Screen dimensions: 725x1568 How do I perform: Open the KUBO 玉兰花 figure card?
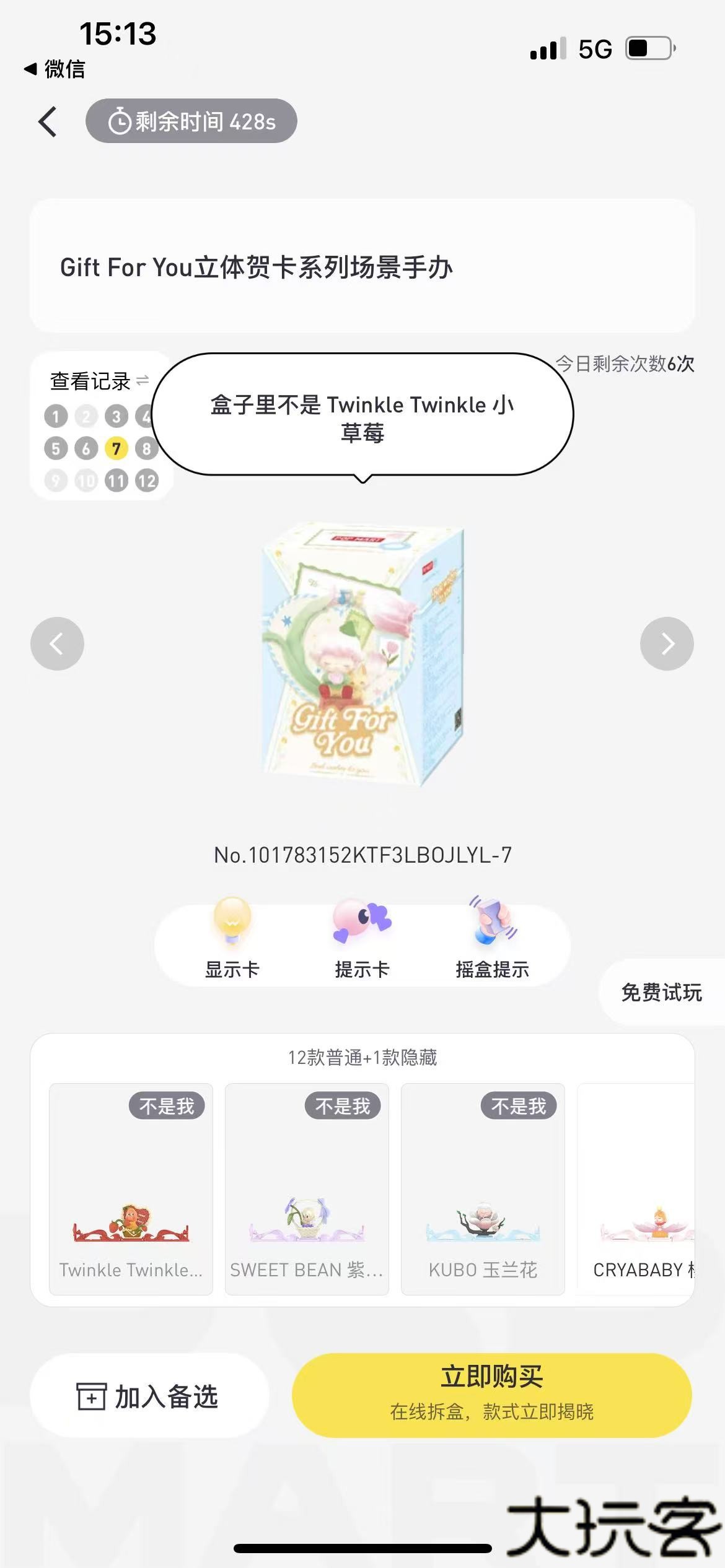click(483, 1188)
